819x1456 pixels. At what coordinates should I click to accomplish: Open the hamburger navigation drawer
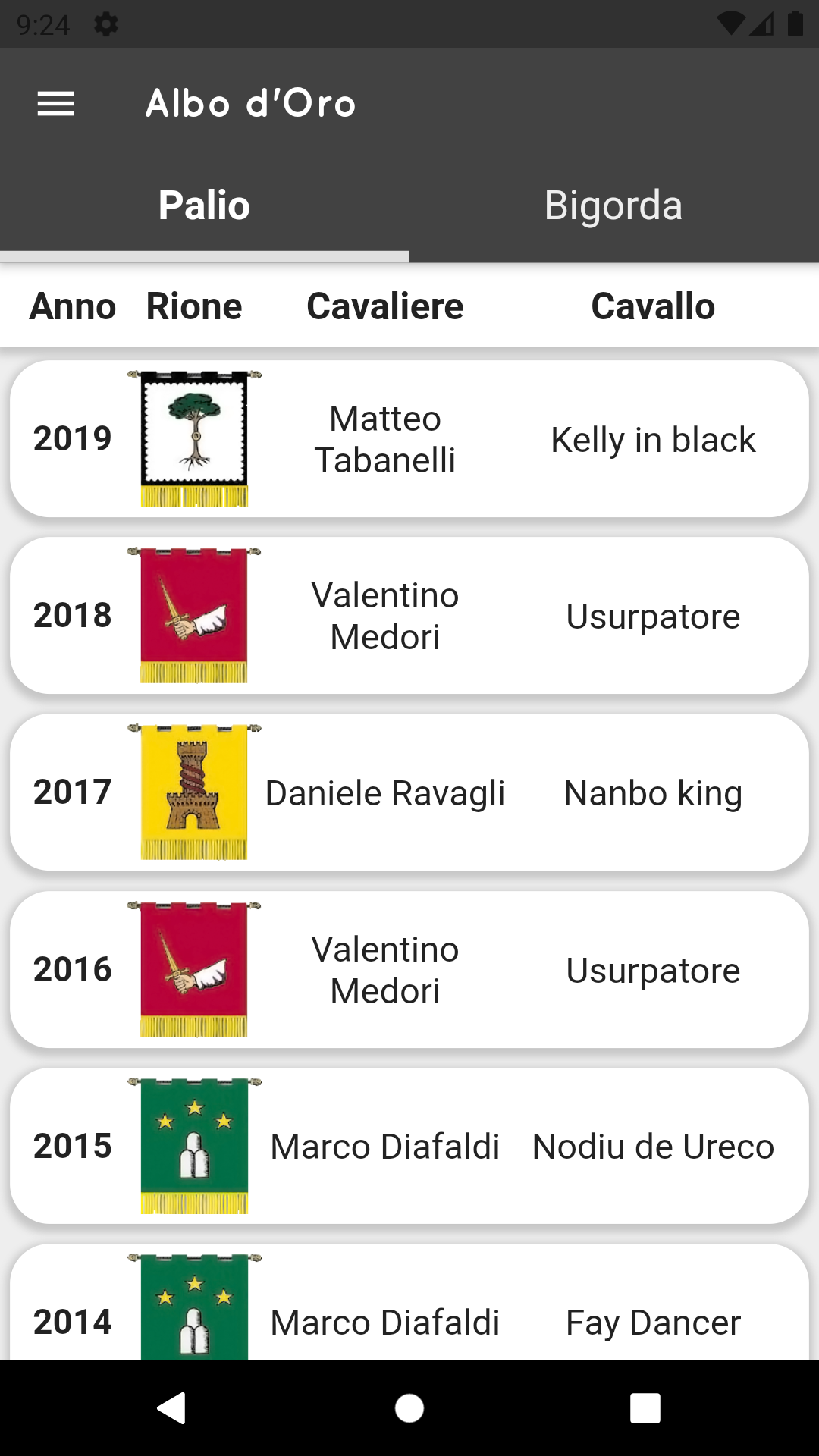56,104
